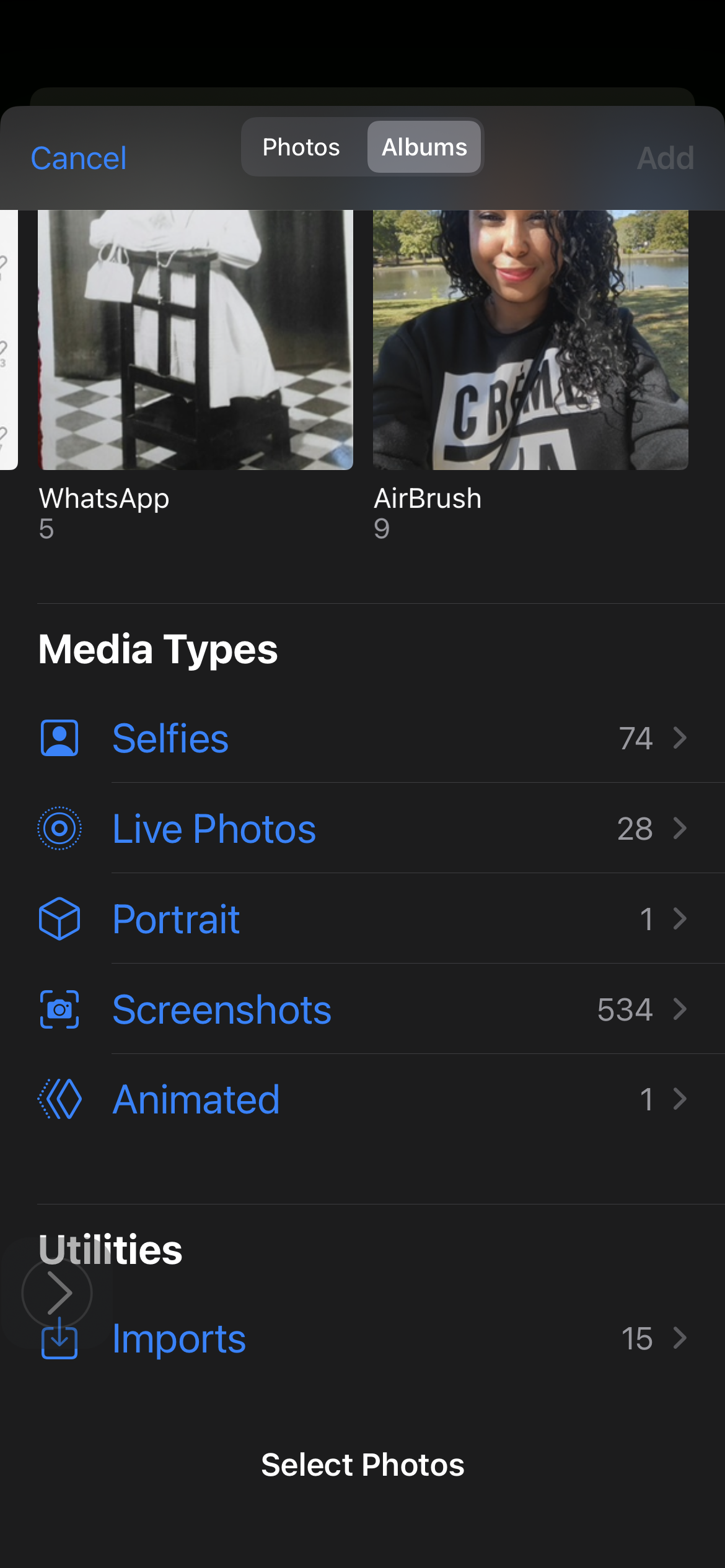Switch to the Photos tab
The height and width of the screenshot is (1568, 725).
(301, 147)
